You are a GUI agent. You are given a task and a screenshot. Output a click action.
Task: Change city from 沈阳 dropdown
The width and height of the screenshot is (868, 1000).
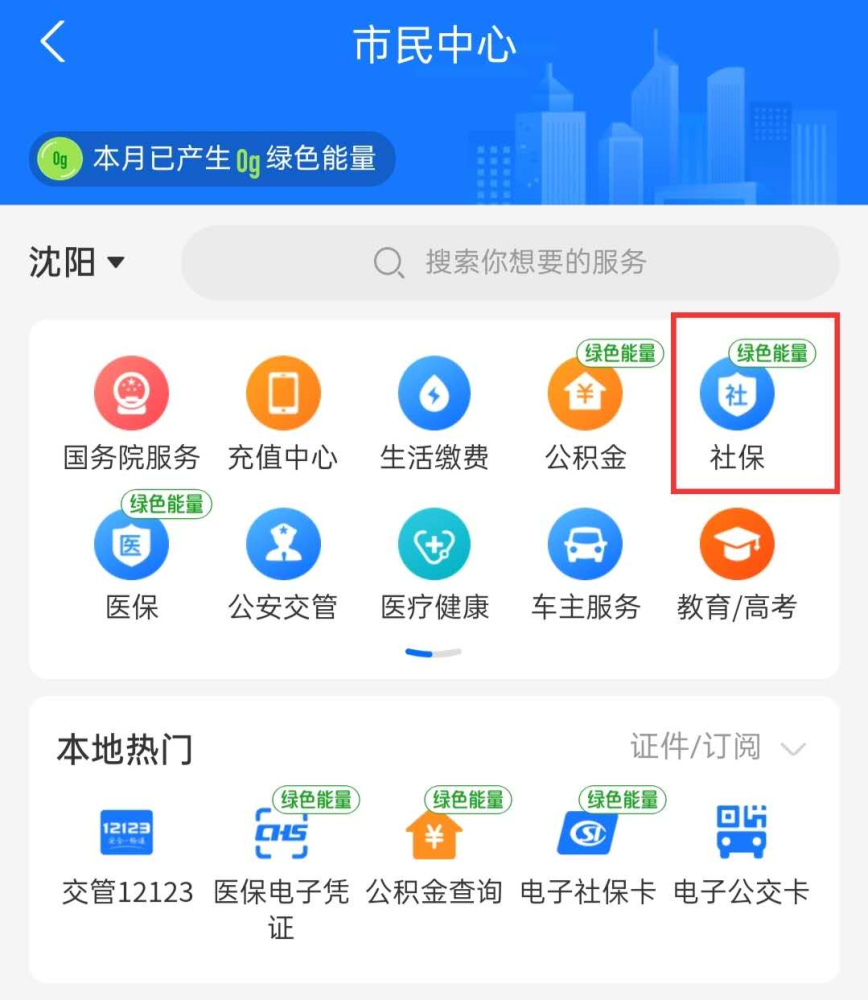(77, 263)
